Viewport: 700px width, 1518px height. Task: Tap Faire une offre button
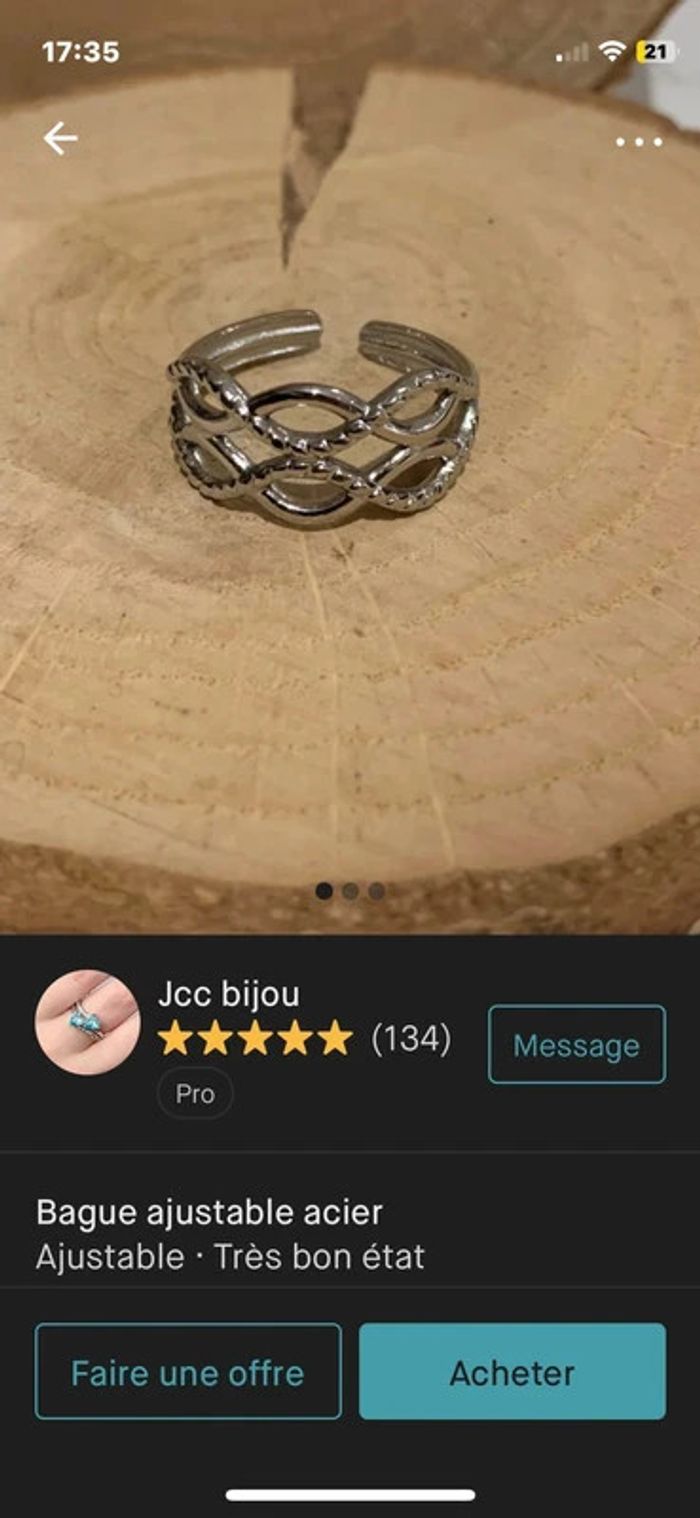(x=188, y=1372)
